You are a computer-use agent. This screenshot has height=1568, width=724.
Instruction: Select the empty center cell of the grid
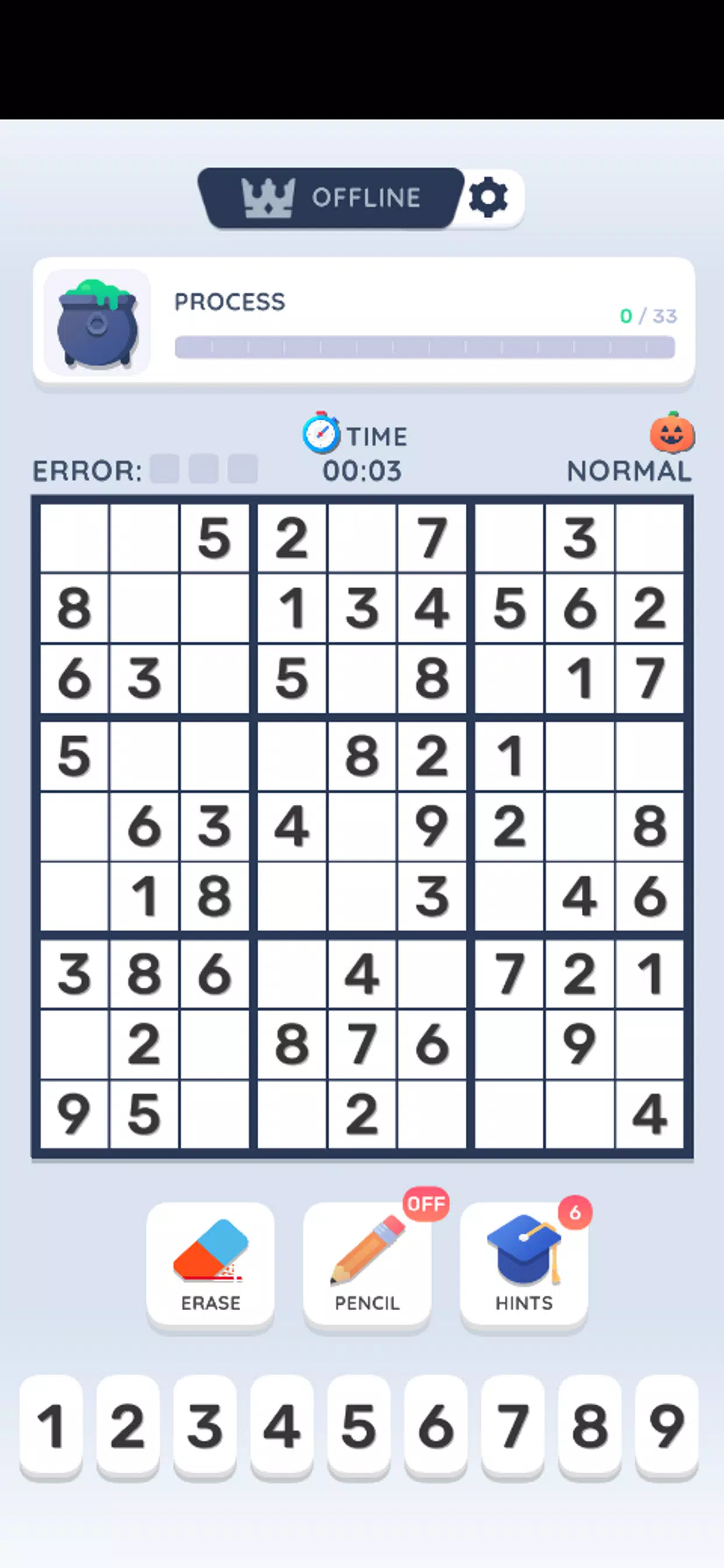click(362, 826)
